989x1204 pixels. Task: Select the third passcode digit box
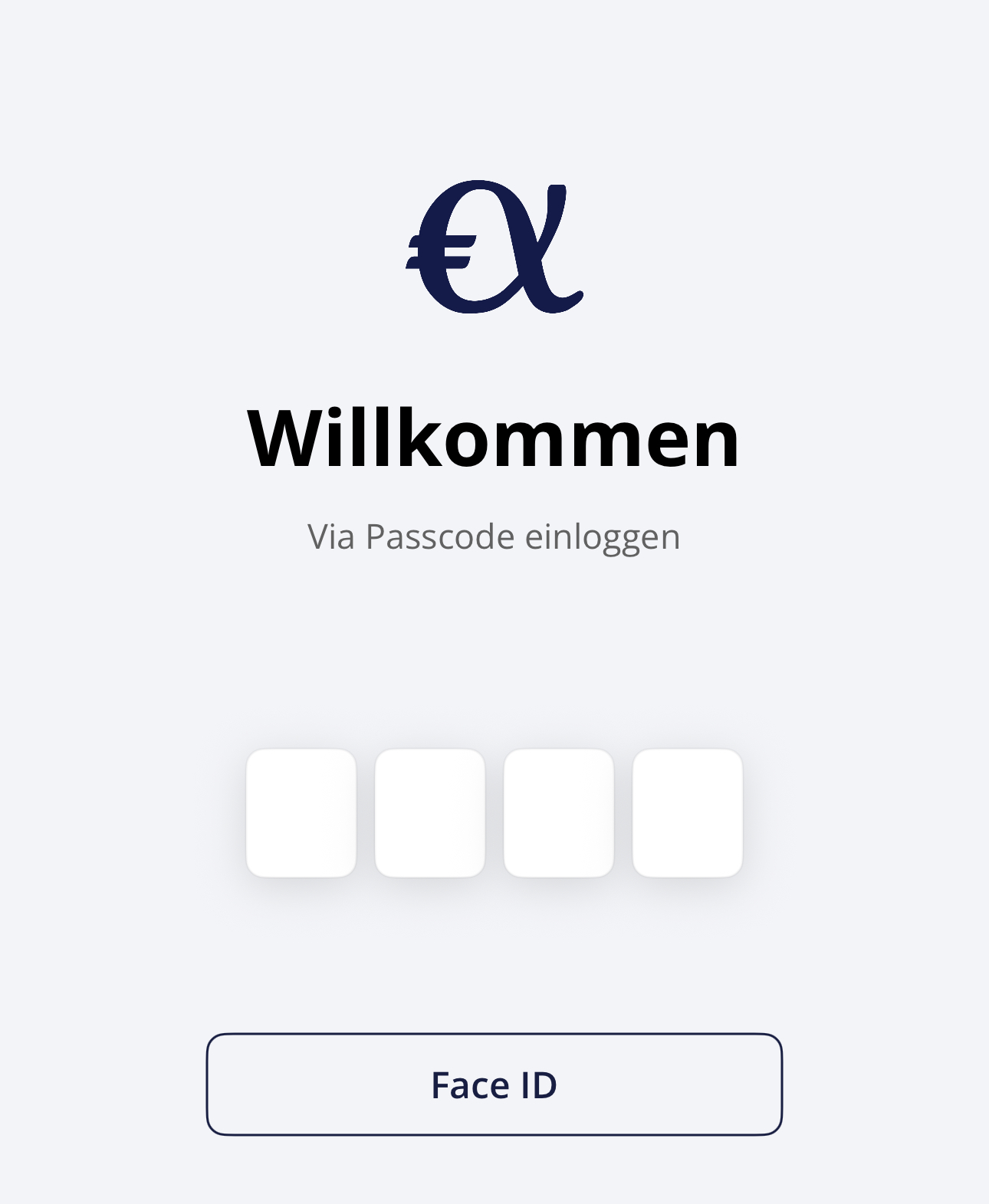click(x=558, y=812)
